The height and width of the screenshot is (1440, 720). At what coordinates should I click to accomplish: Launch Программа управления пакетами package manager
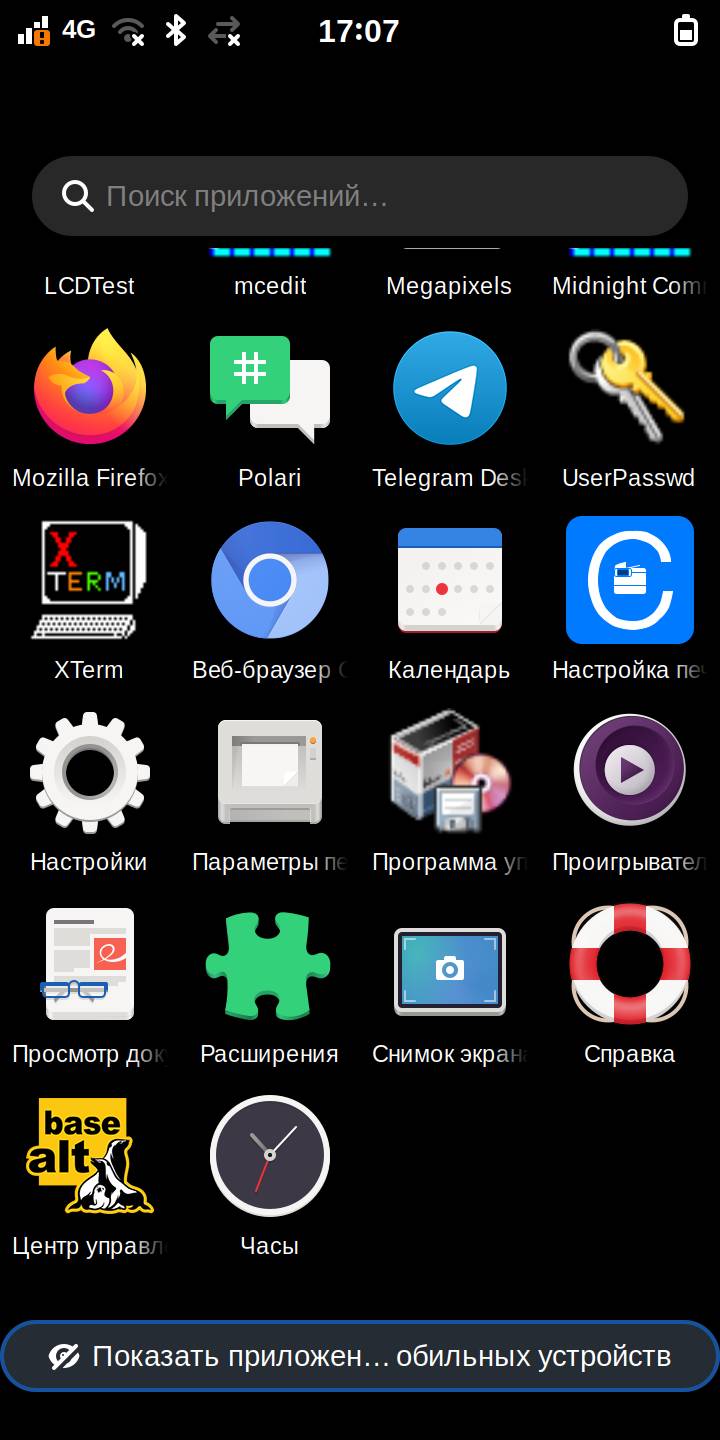[450, 772]
